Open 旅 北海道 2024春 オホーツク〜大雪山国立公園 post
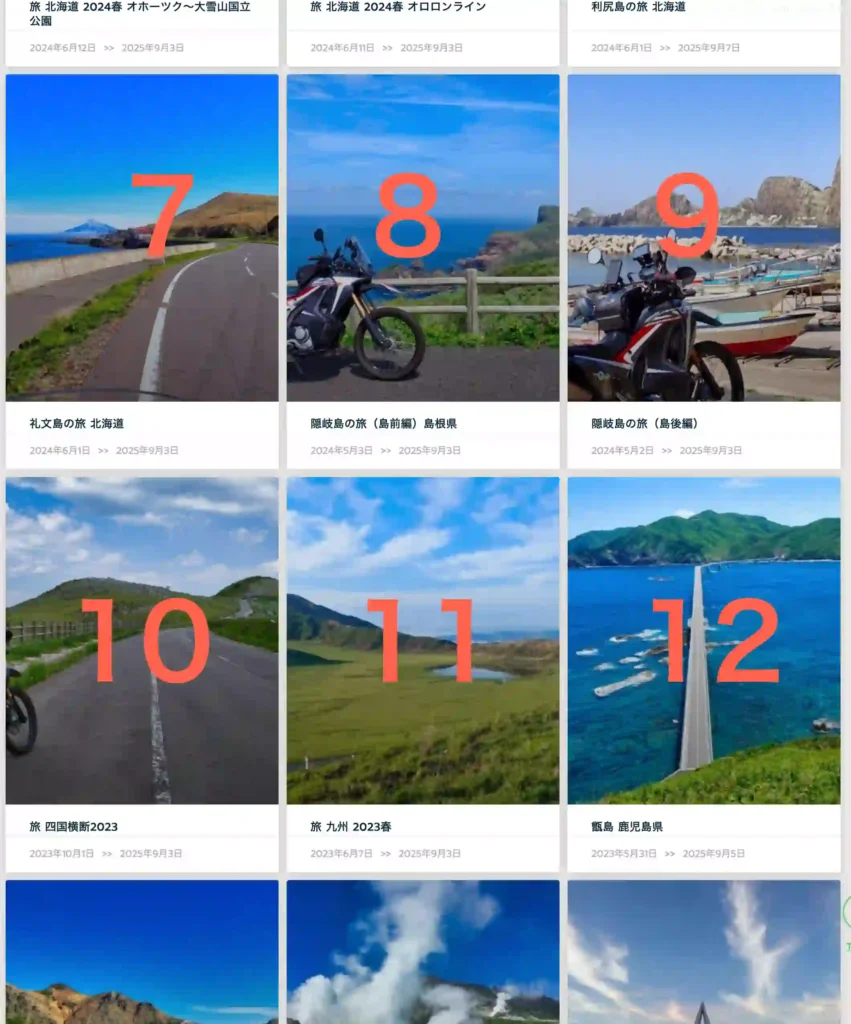Viewport: 851px width, 1024px height. pyautogui.click(x=140, y=12)
